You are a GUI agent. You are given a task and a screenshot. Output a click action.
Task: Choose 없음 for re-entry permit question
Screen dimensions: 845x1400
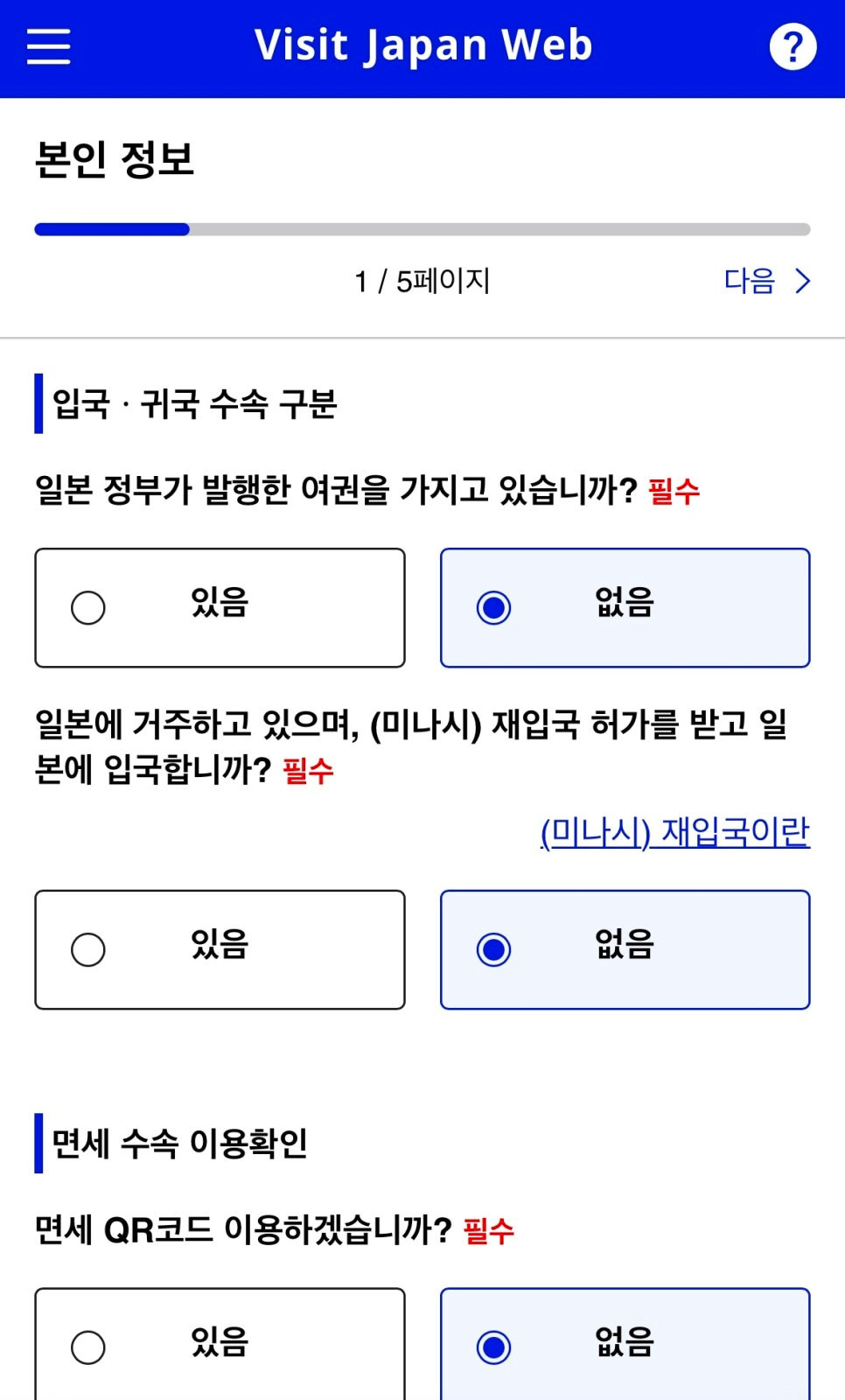point(625,949)
